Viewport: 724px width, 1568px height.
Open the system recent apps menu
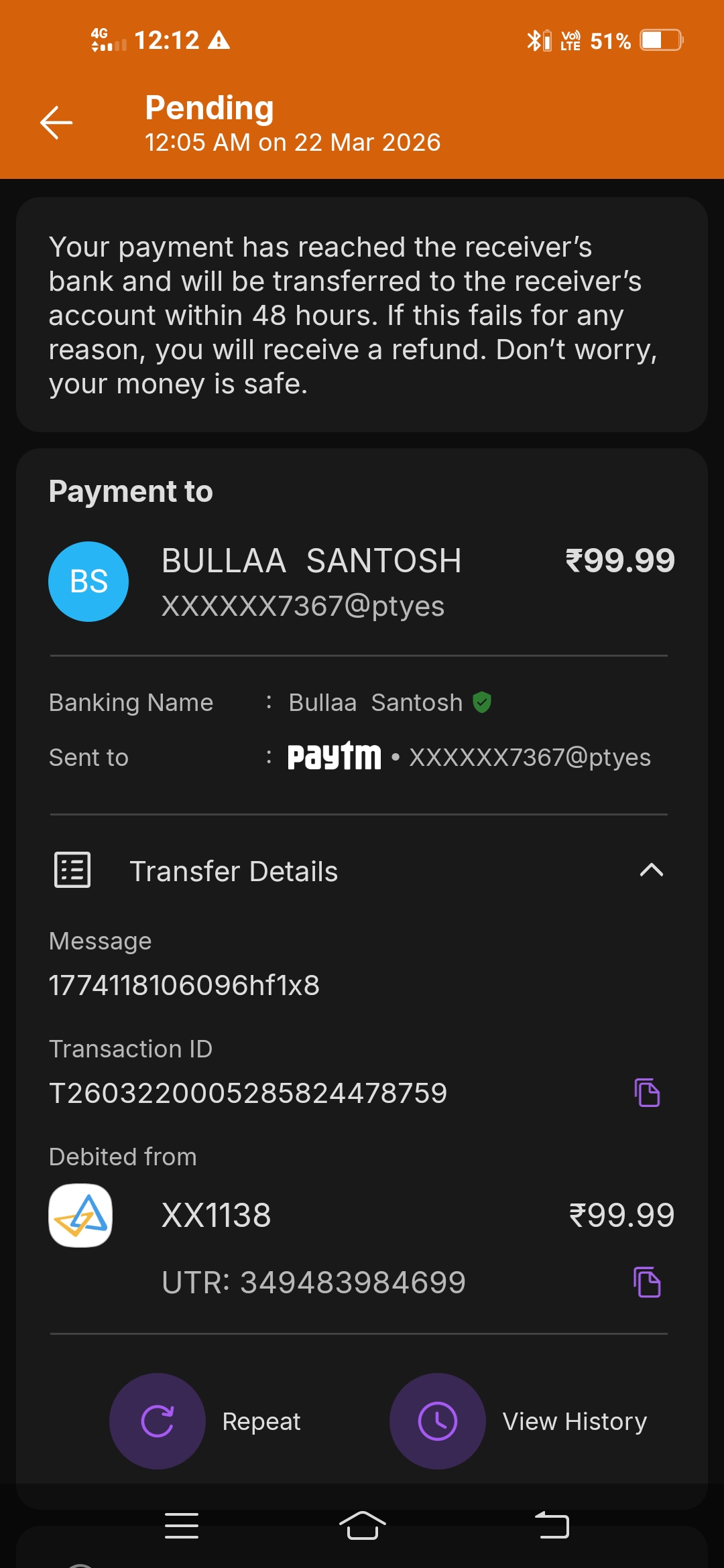[182, 1526]
